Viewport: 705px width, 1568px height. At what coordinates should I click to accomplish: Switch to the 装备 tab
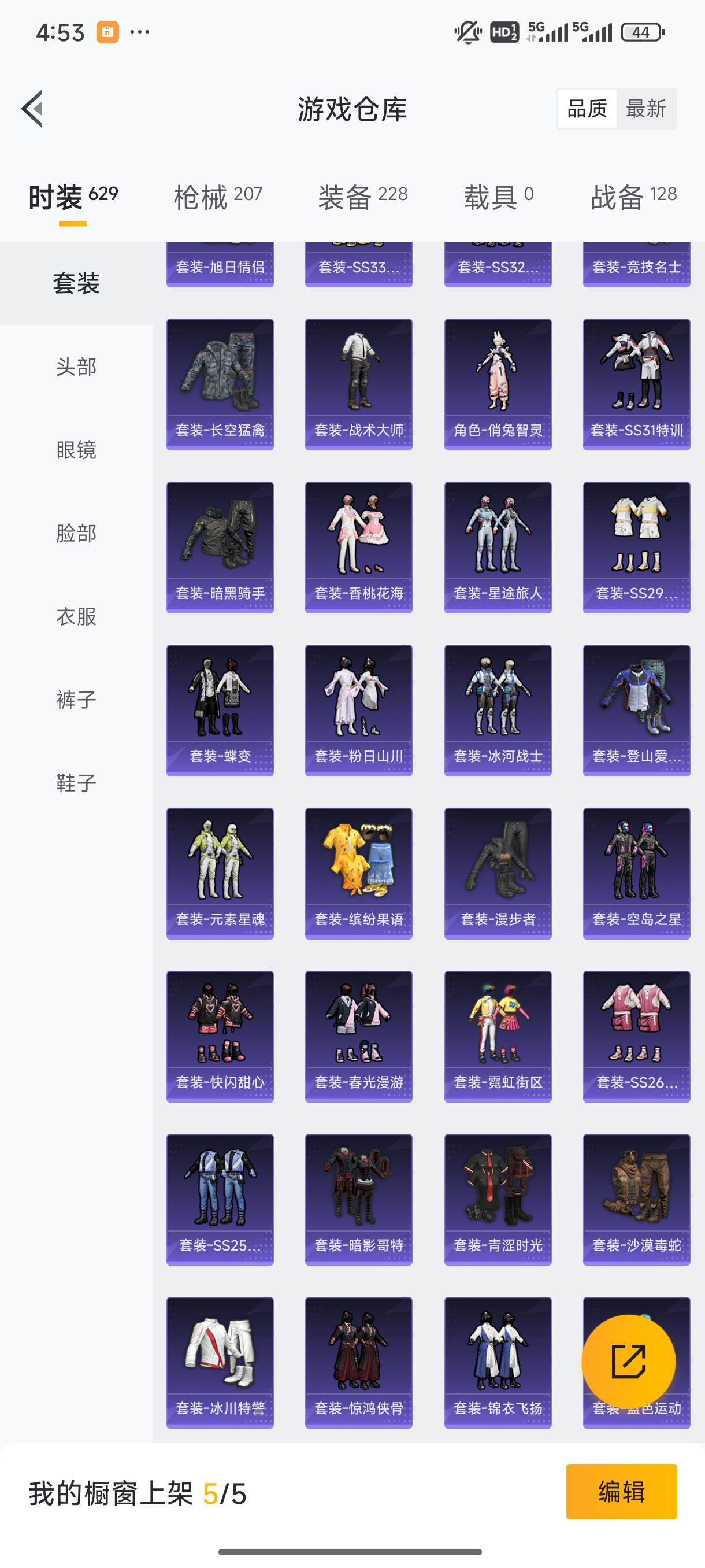coord(362,197)
